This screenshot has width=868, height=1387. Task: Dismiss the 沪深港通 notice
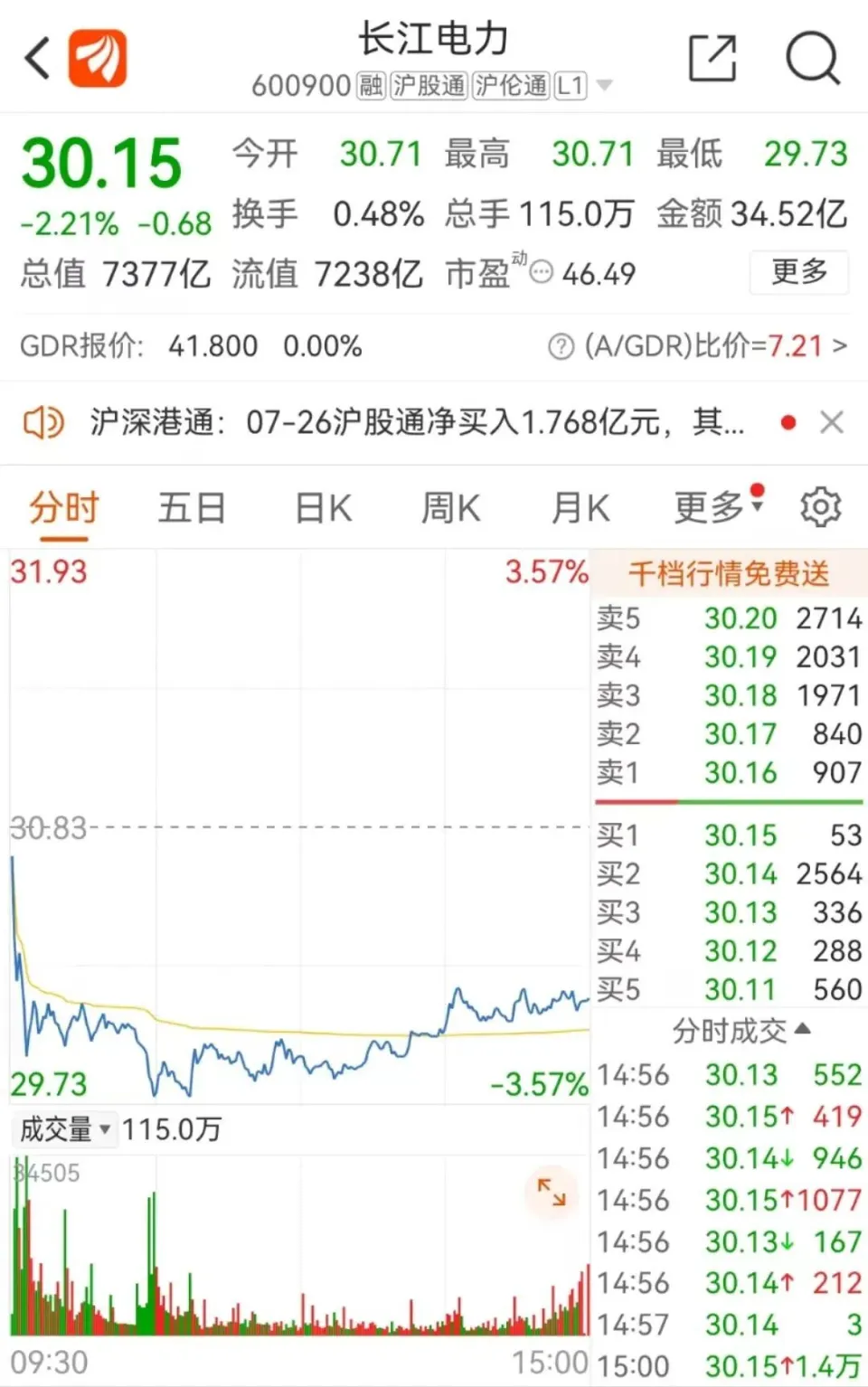[x=831, y=422]
